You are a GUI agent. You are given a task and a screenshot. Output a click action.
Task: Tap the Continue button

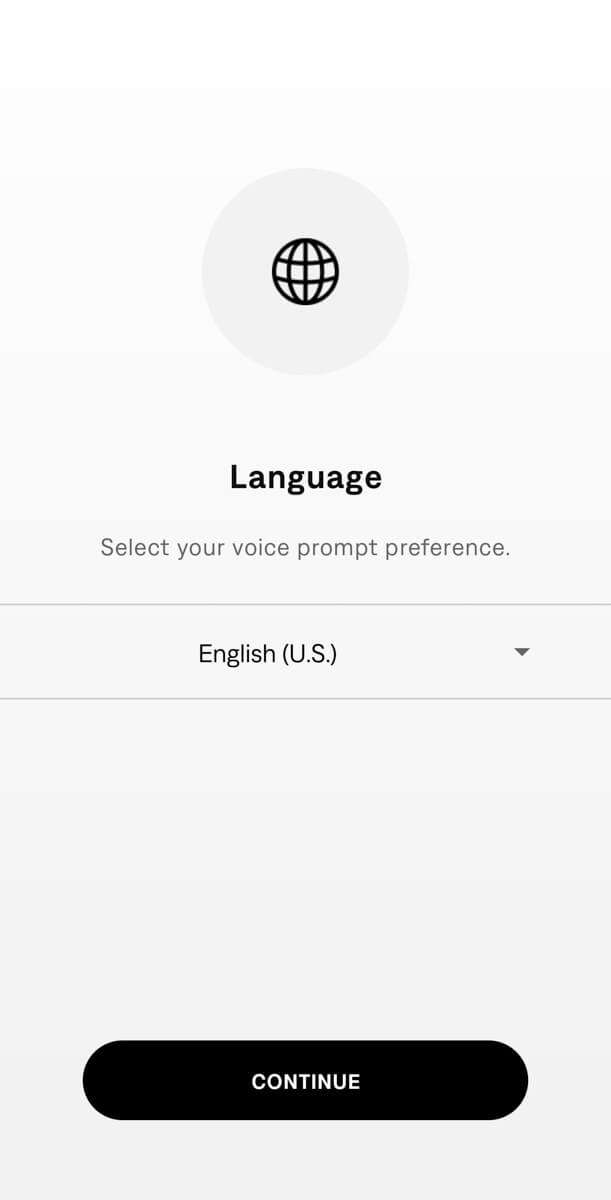tap(305, 1081)
